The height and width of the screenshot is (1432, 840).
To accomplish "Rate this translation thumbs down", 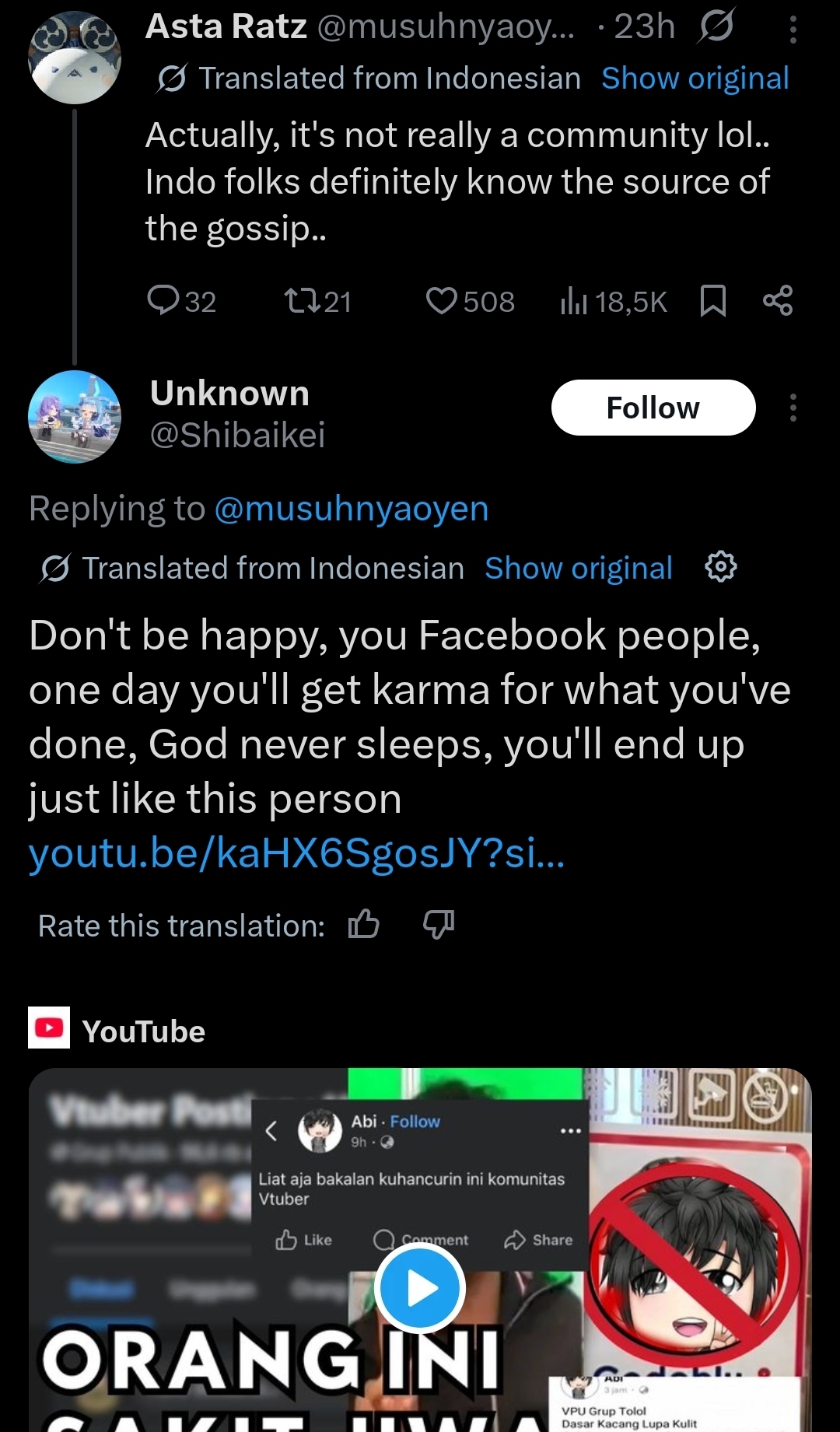I will (x=438, y=925).
